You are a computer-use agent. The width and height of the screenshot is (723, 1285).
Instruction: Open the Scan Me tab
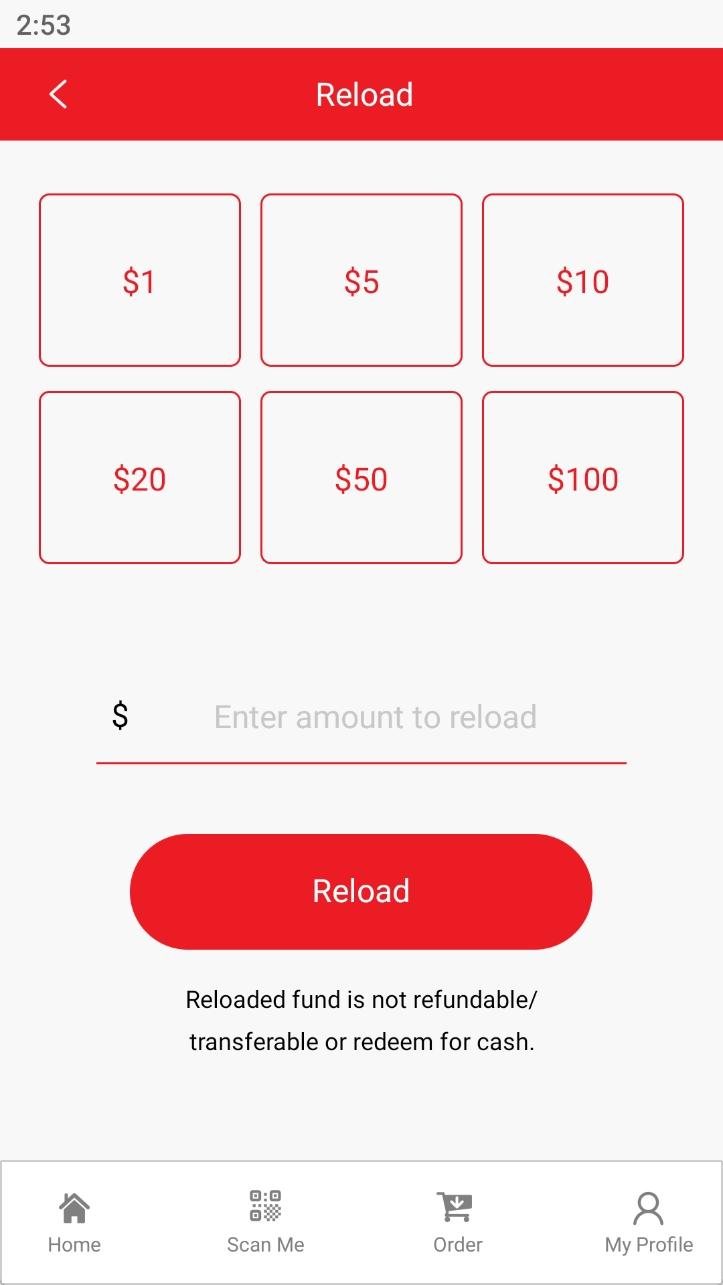pos(265,1222)
